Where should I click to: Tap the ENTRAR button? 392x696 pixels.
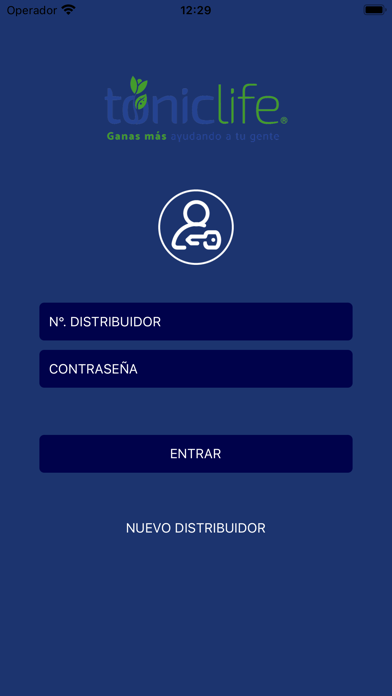pyautogui.click(x=196, y=454)
